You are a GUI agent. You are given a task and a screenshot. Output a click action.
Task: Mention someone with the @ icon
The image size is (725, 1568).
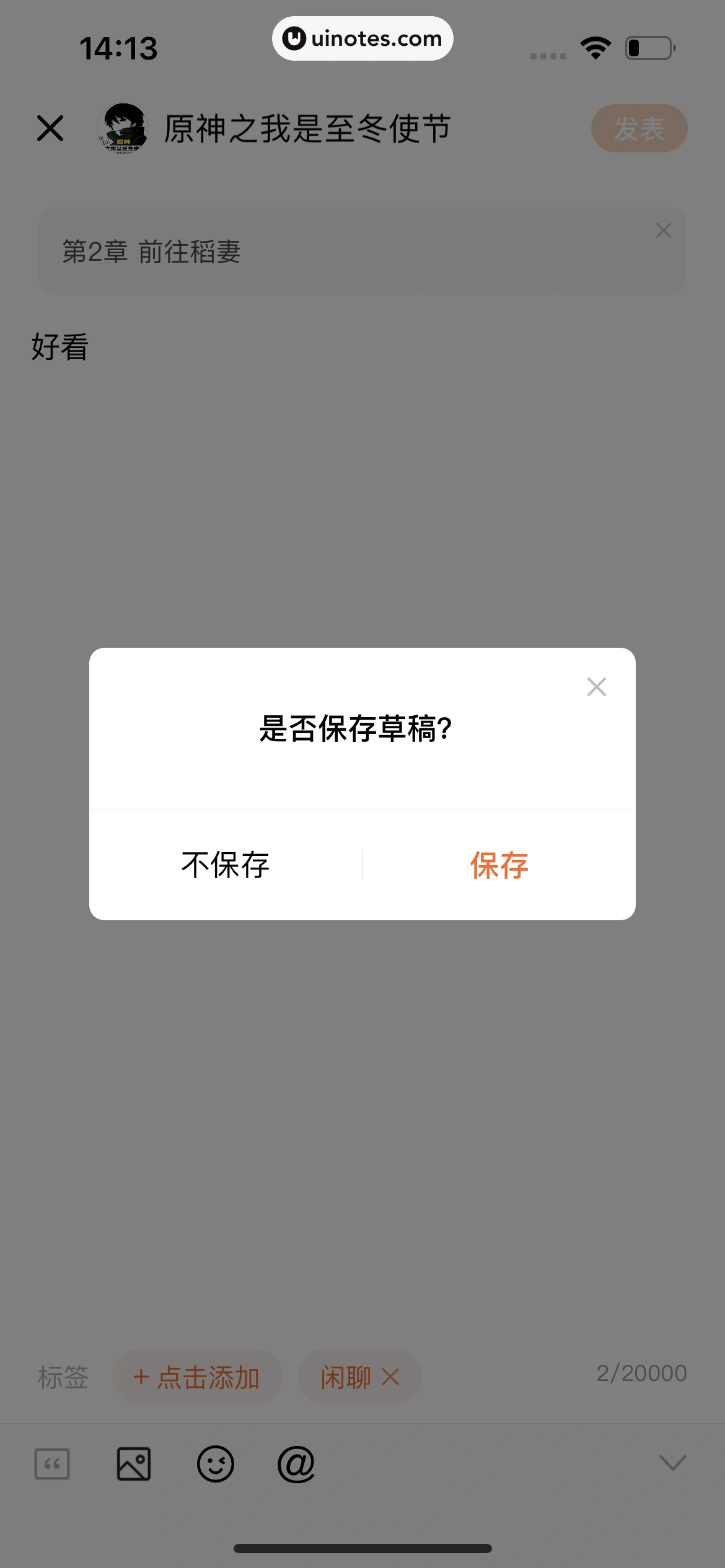pyautogui.click(x=296, y=1464)
